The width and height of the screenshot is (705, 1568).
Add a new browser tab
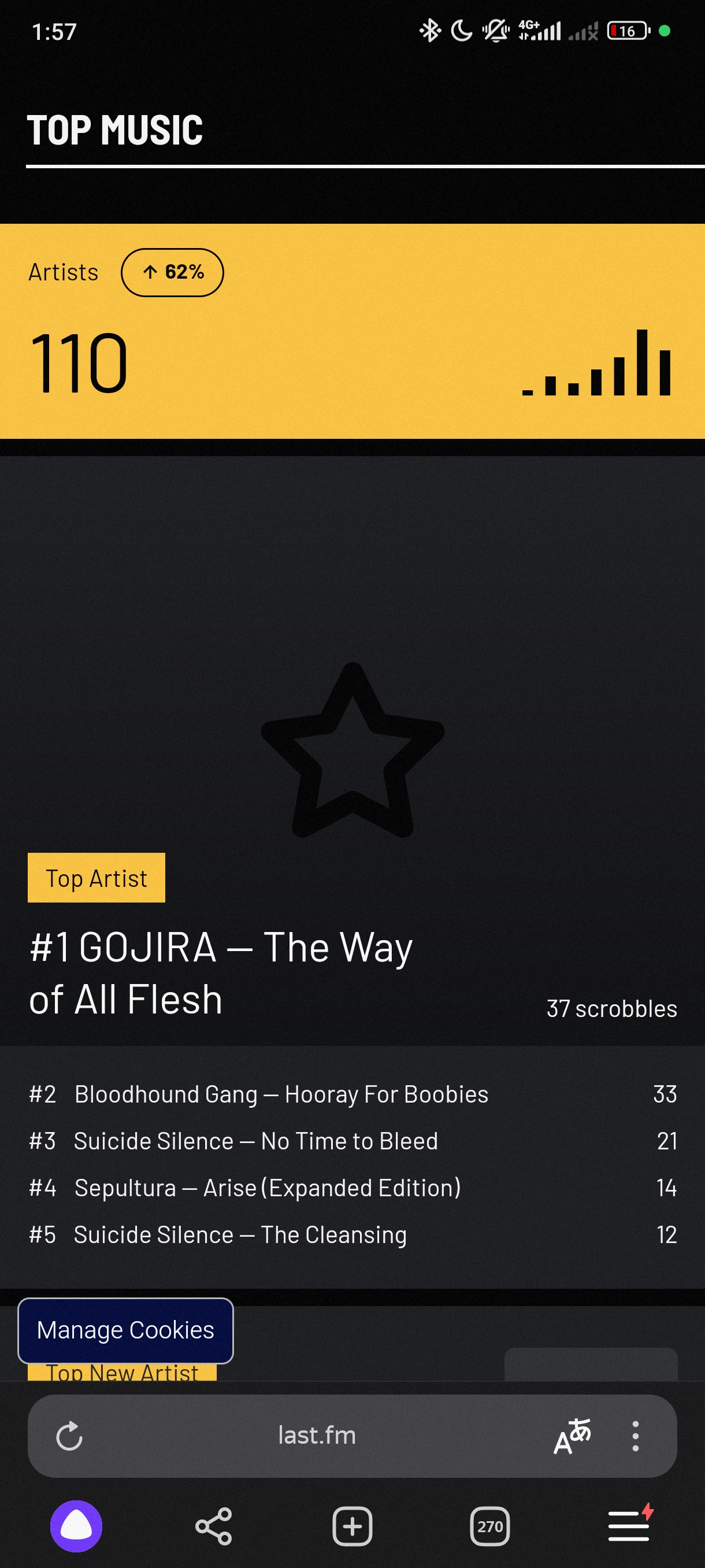tap(352, 1526)
